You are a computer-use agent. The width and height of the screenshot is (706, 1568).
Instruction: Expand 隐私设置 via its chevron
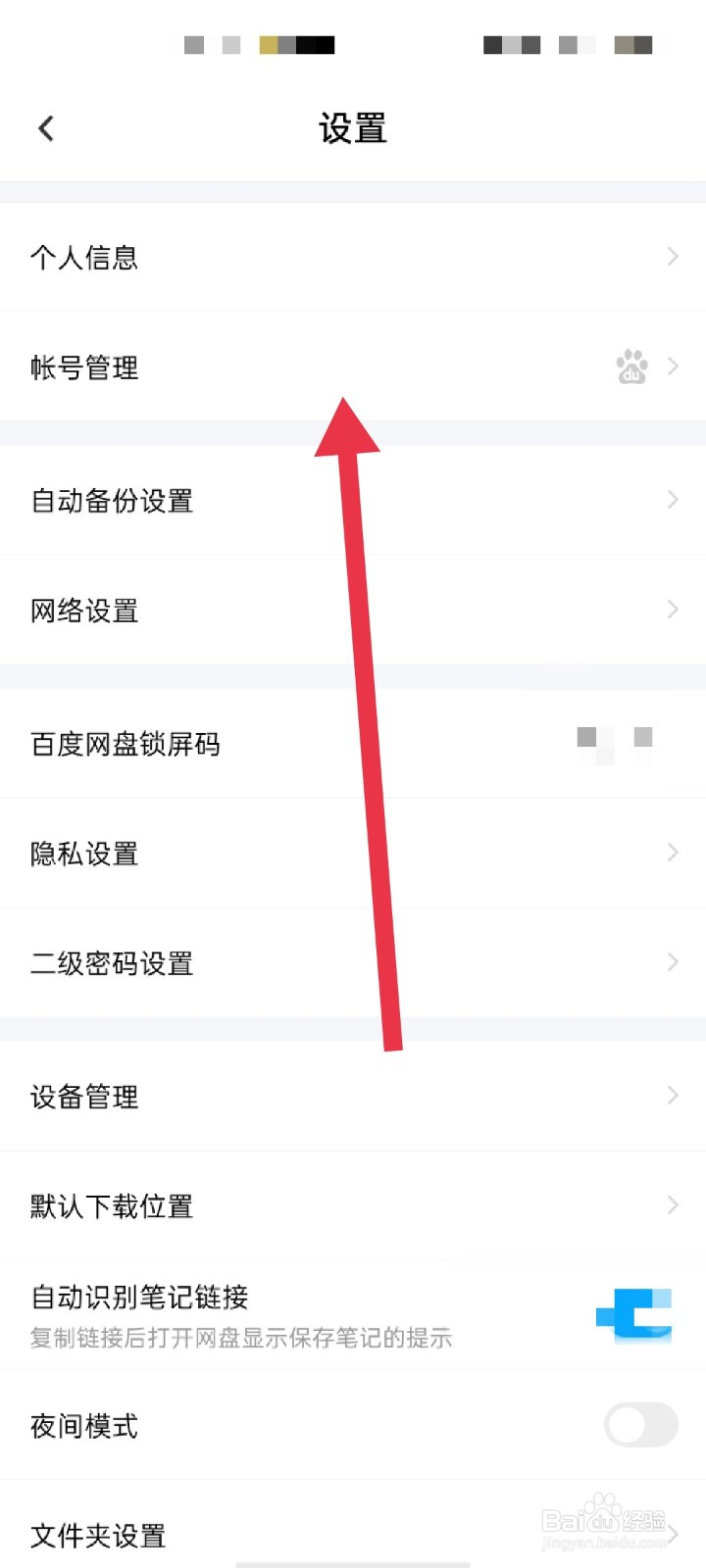point(672,852)
